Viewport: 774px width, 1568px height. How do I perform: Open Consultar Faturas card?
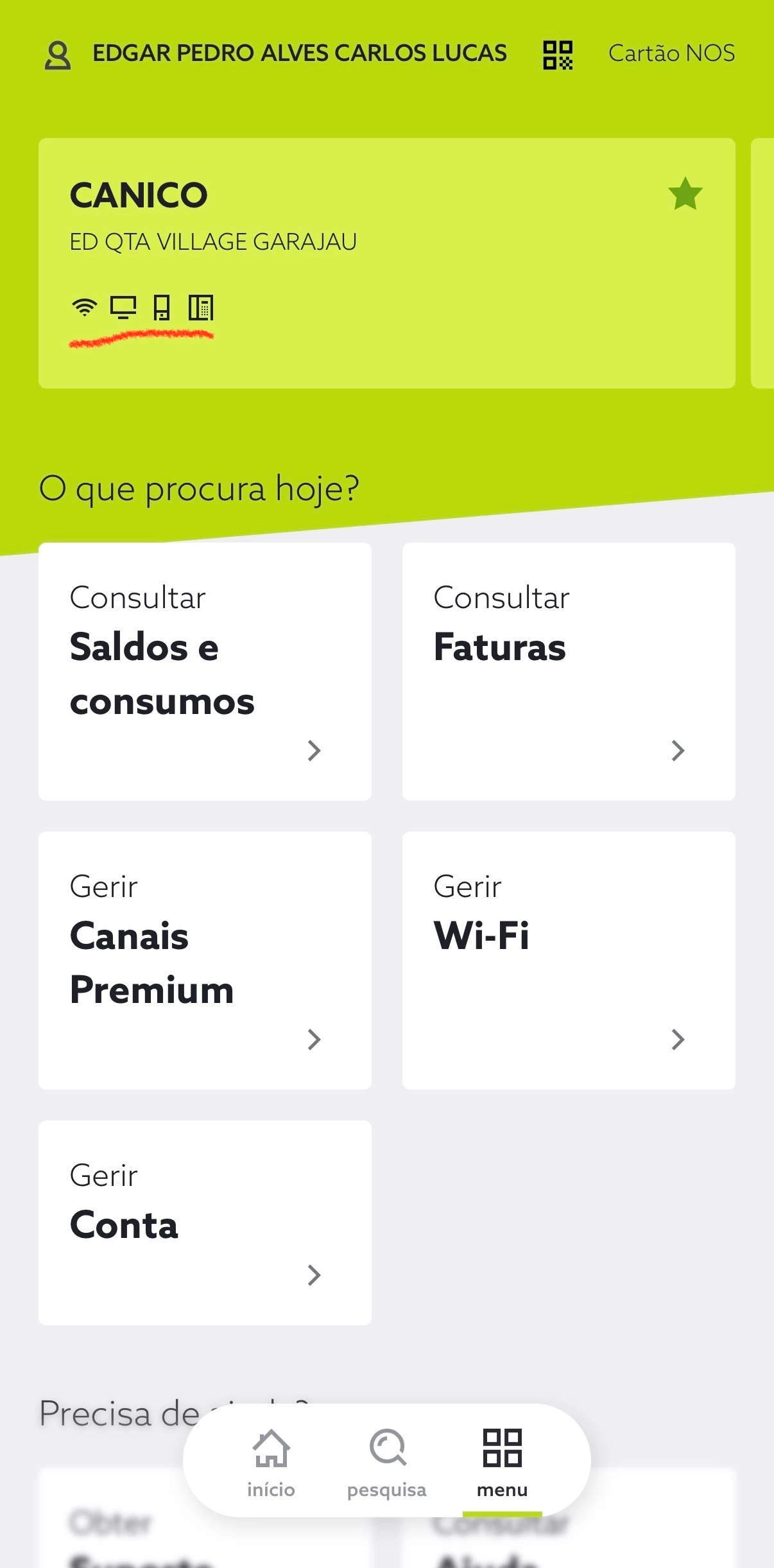click(x=569, y=671)
